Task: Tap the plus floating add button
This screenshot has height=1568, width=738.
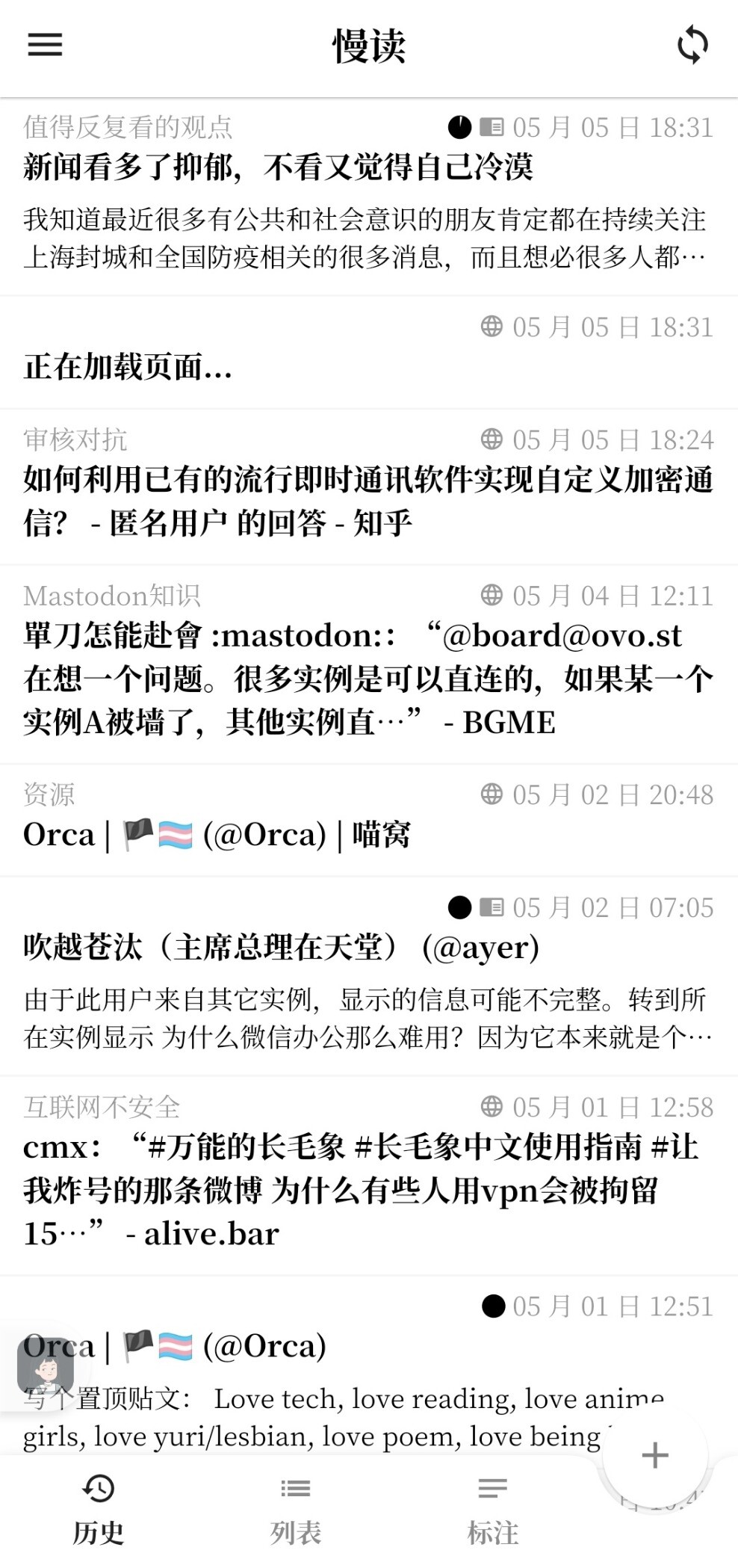Action: (x=655, y=1455)
